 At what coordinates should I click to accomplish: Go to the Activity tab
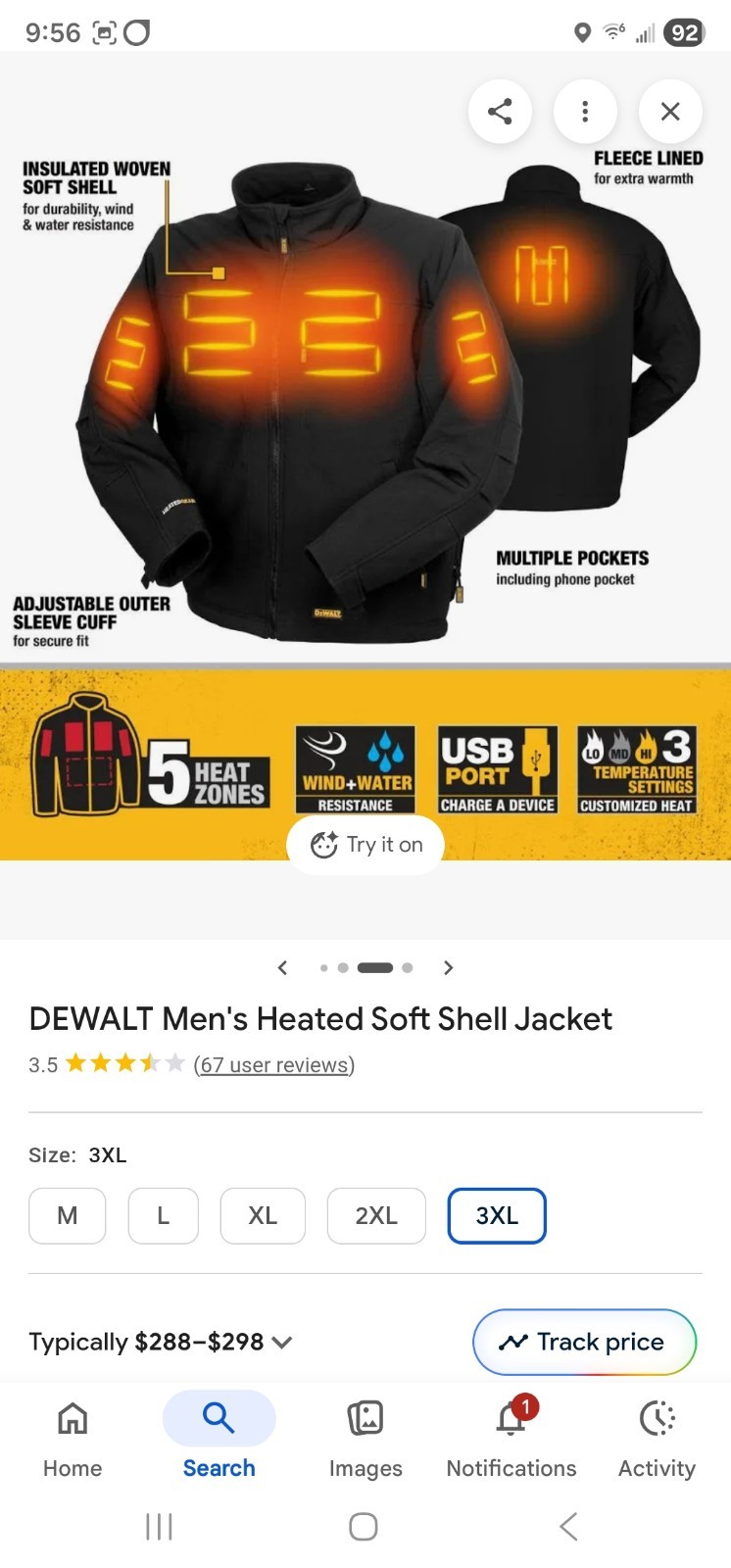pos(657,1437)
